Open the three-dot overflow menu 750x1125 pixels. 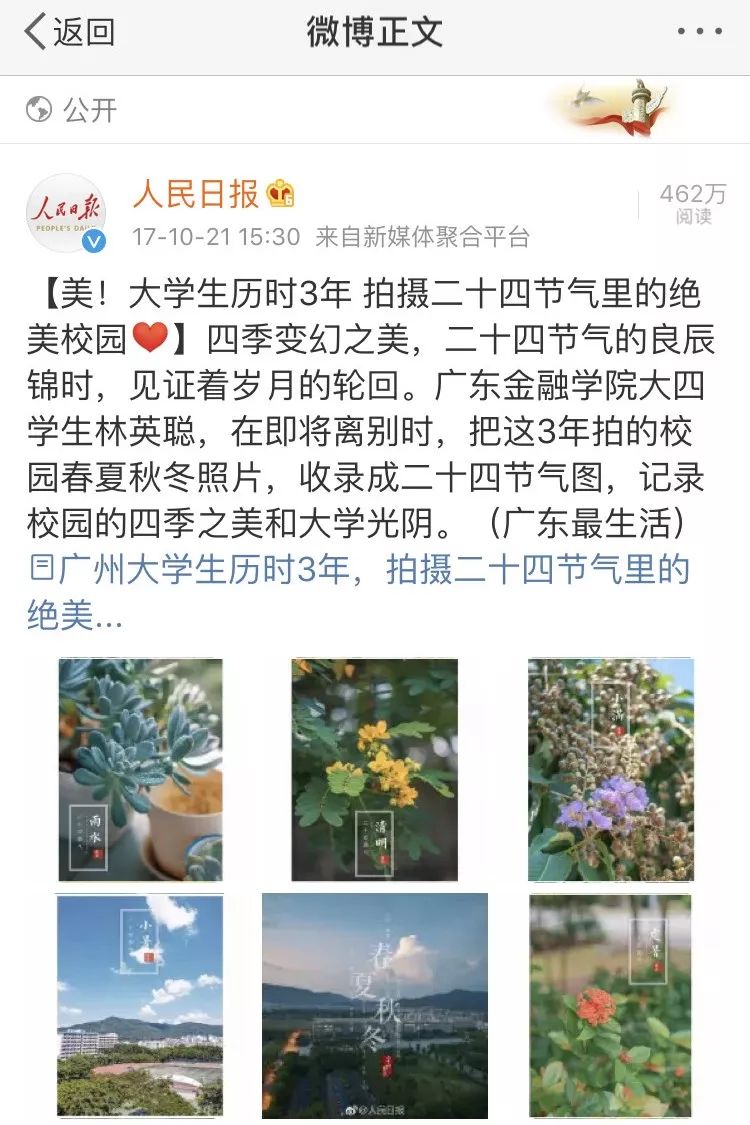tap(699, 33)
